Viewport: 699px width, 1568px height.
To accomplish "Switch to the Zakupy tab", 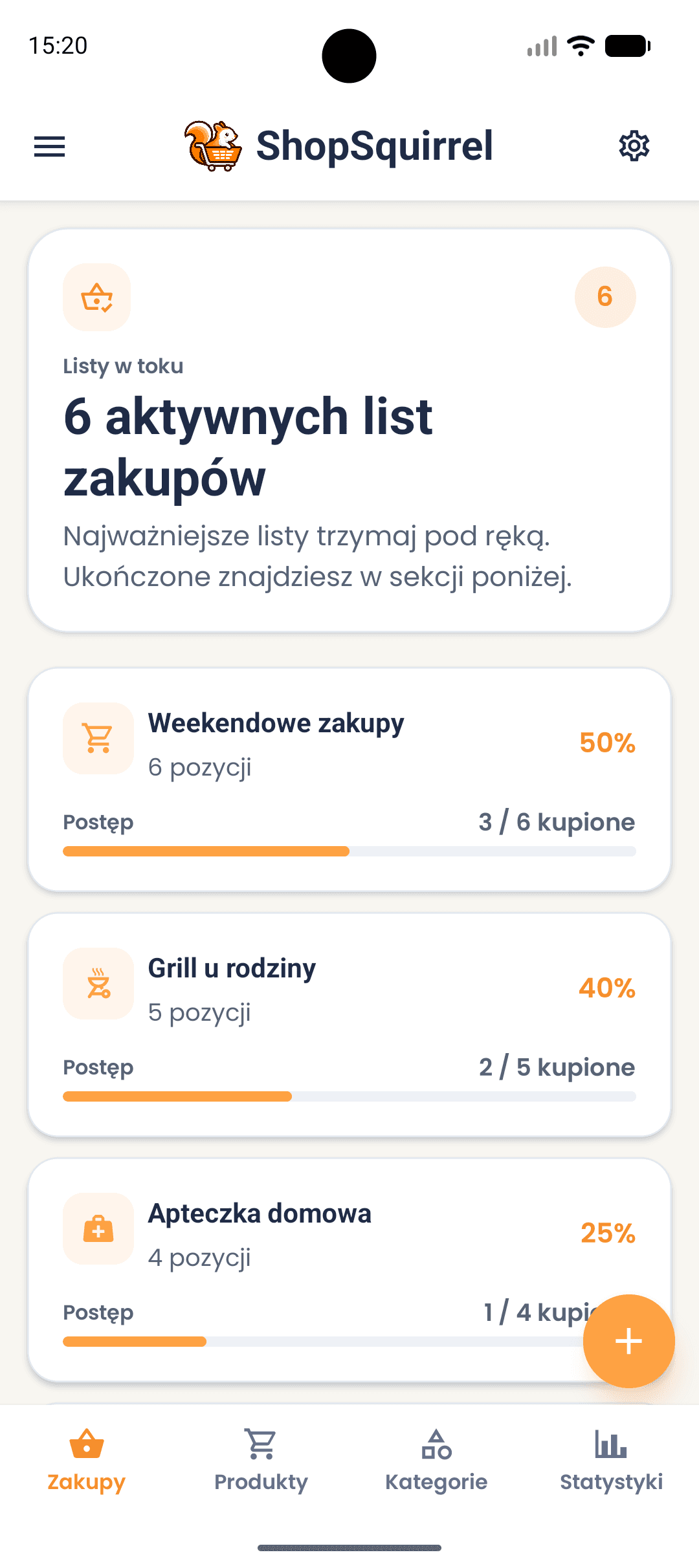I will tap(86, 1462).
